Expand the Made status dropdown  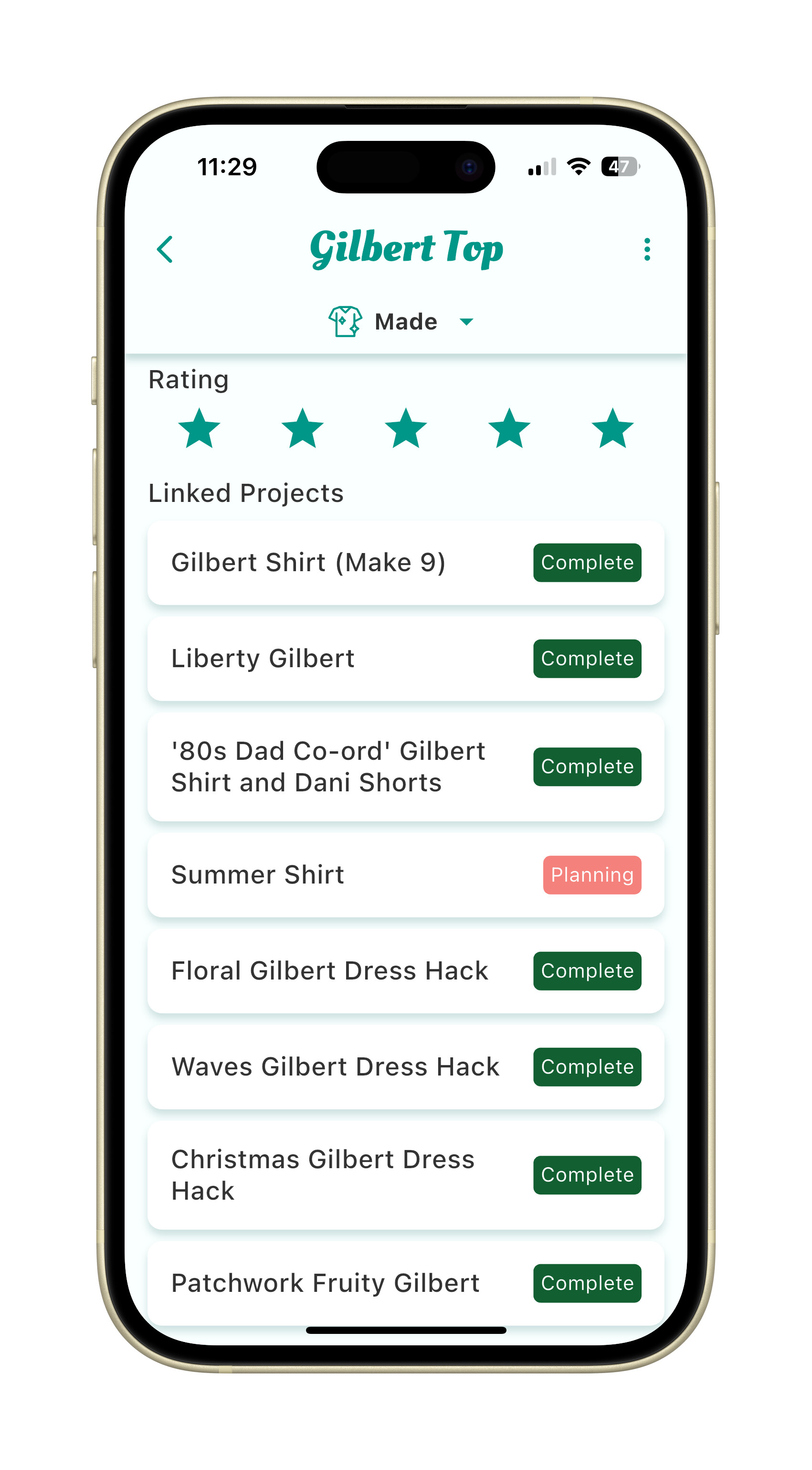pyautogui.click(x=405, y=322)
